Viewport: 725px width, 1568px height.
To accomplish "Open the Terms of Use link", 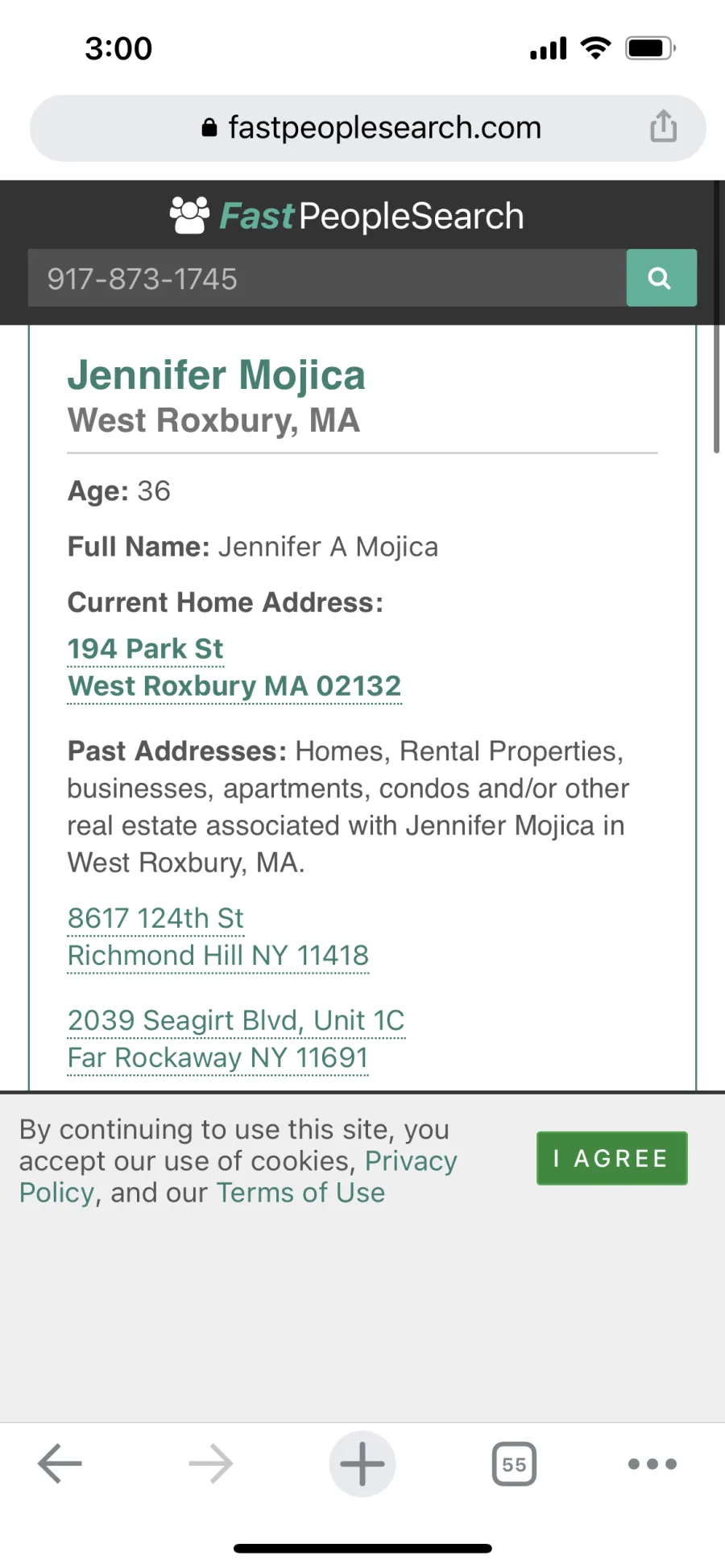I will pyautogui.click(x=300, y=1193).
